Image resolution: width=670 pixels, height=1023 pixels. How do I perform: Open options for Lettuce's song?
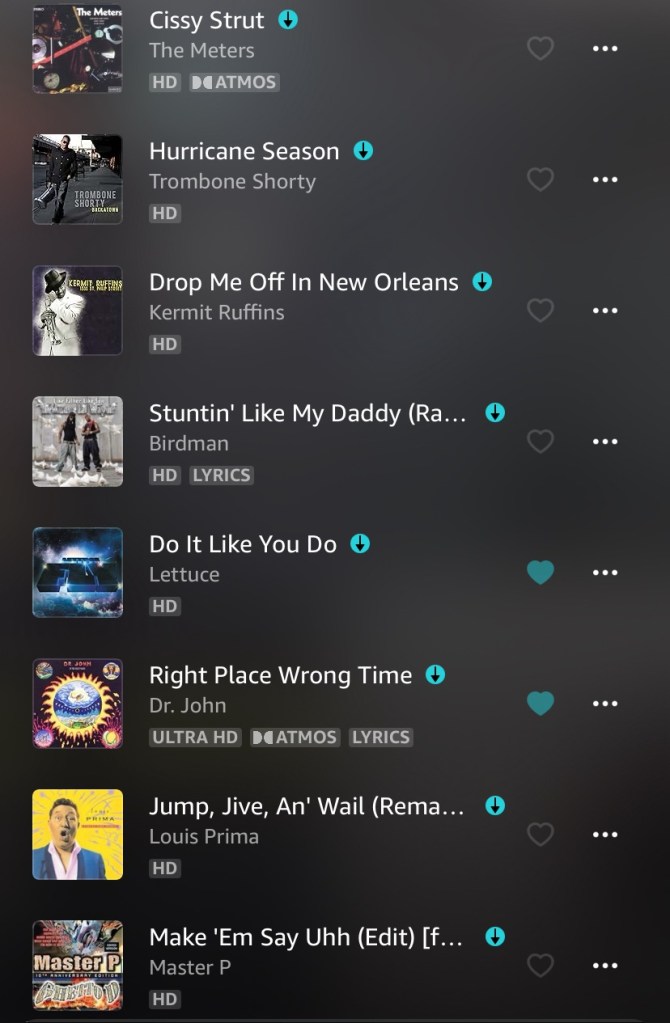pos(604,572)
